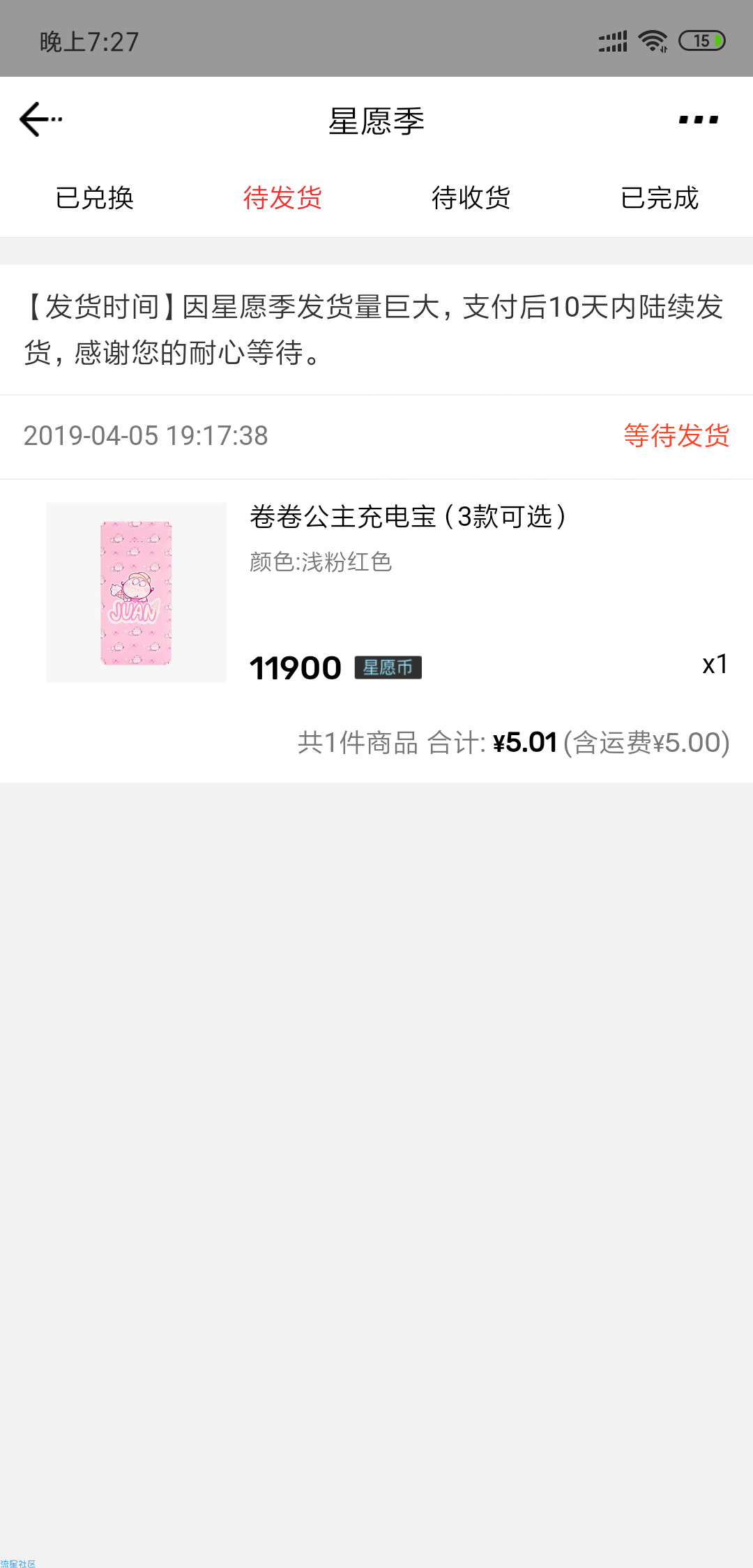Switch to the 待收货 tab
Viewport: 753px width, 1568px height.
tap(471, 198)
